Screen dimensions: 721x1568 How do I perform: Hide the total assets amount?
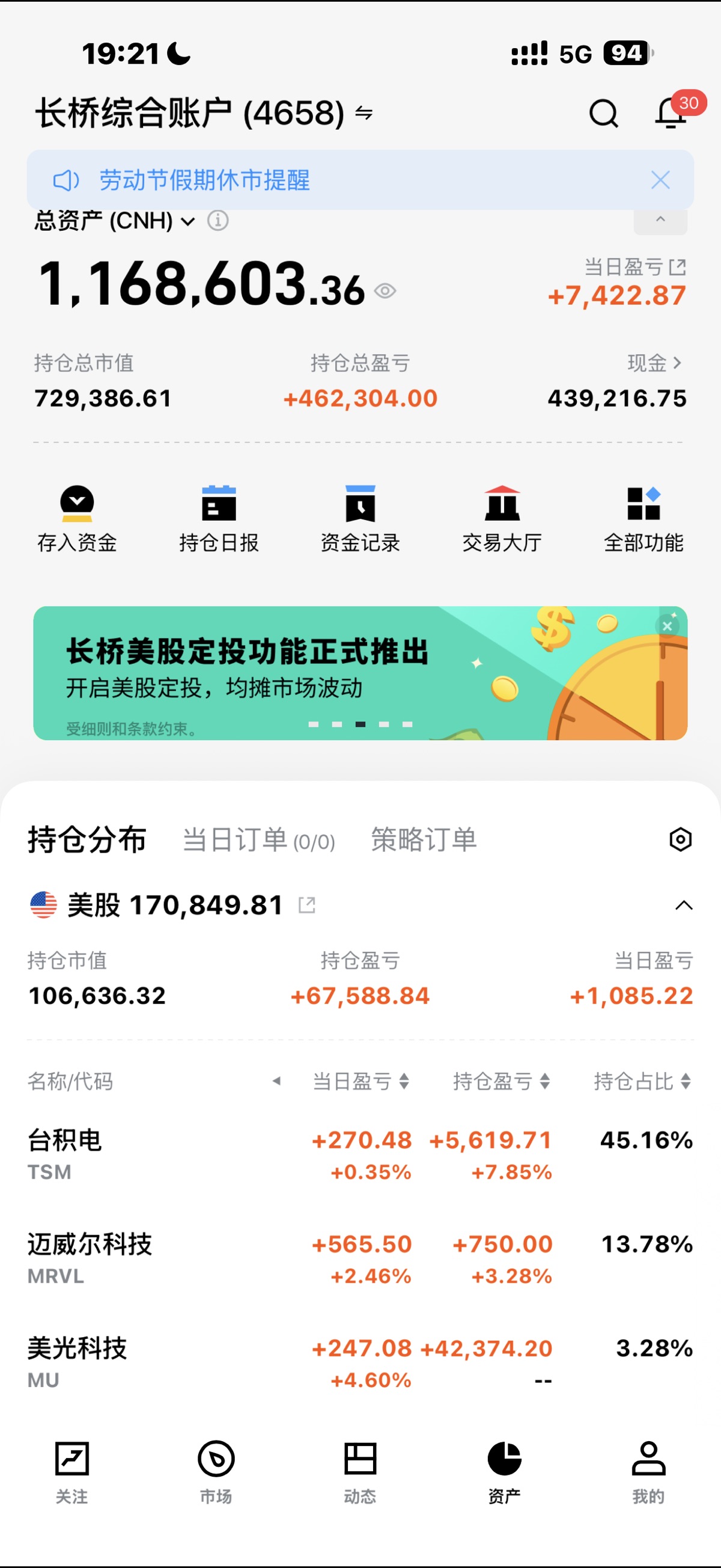(x=385, y=291)
